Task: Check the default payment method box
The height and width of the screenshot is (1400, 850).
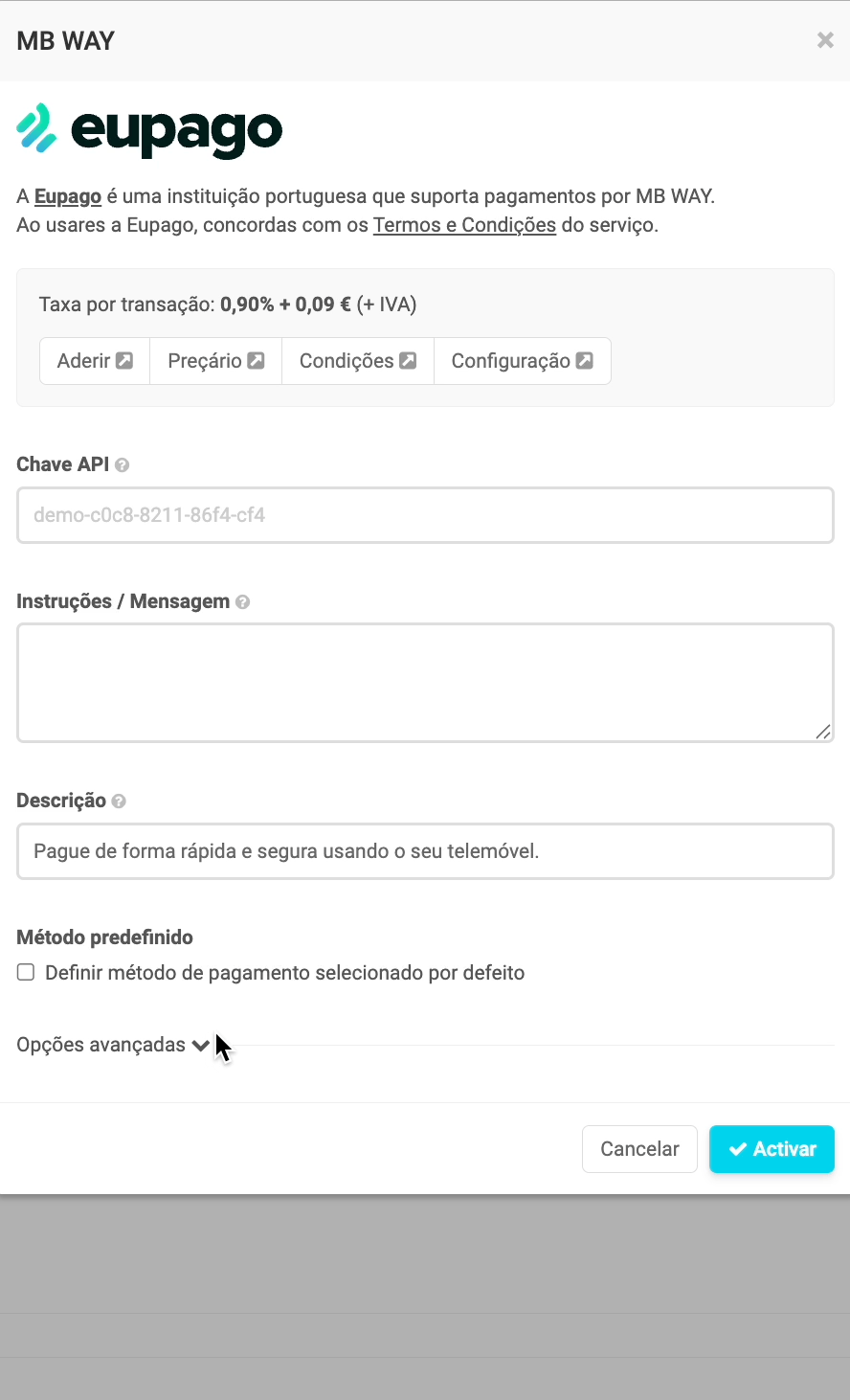Action: tap(26, 973)
